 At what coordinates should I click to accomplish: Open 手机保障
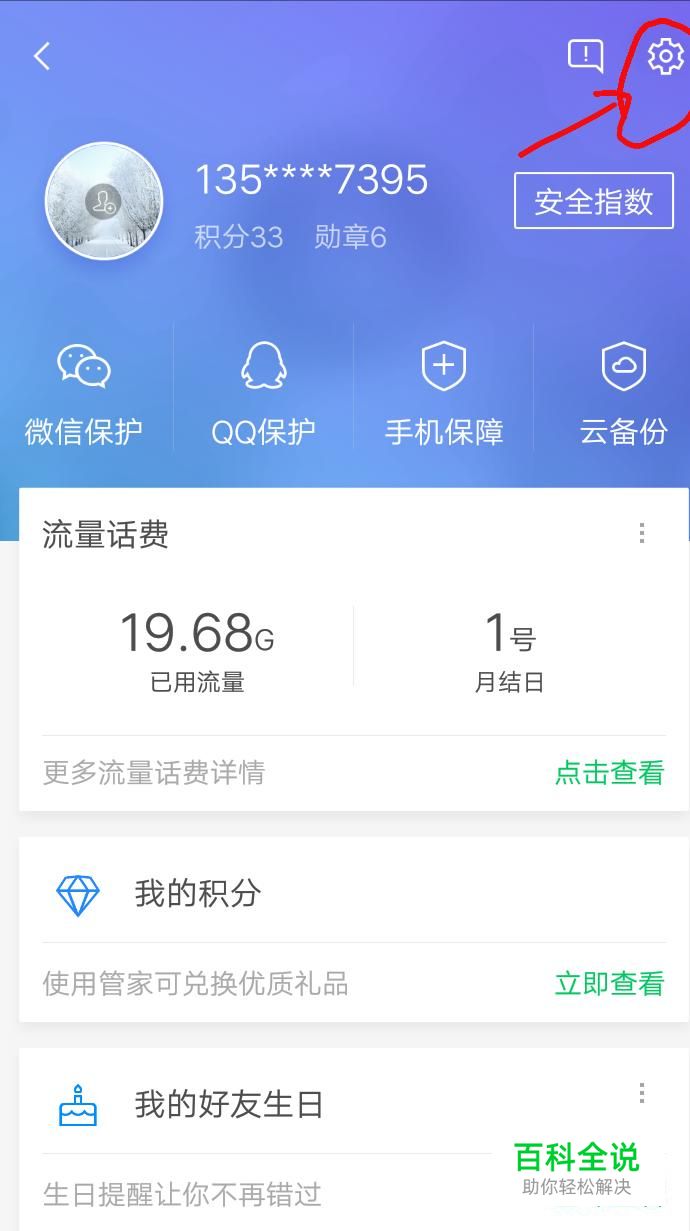coord(444,394)
